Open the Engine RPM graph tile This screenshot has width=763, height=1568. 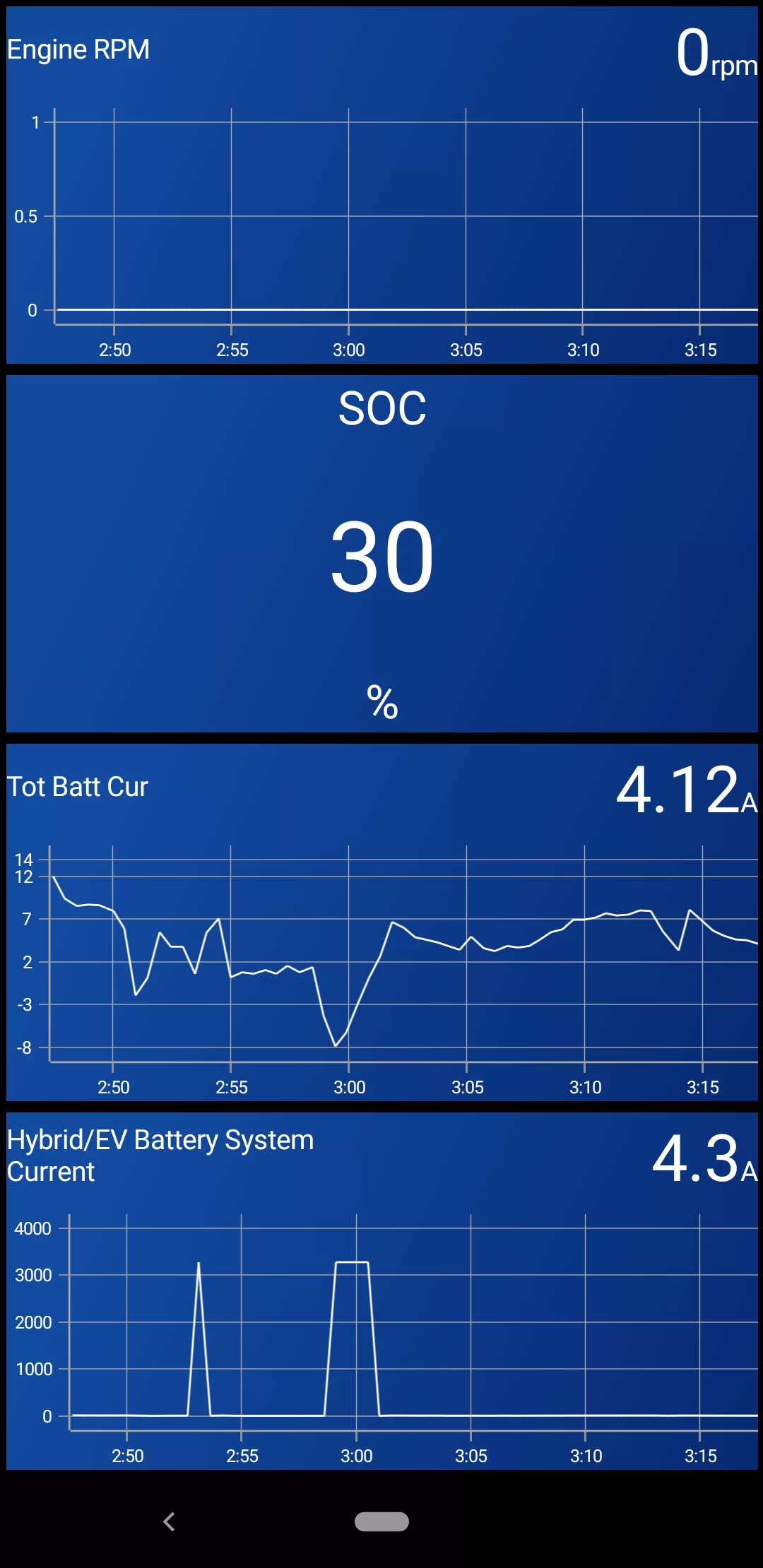[x=381, y=185]
